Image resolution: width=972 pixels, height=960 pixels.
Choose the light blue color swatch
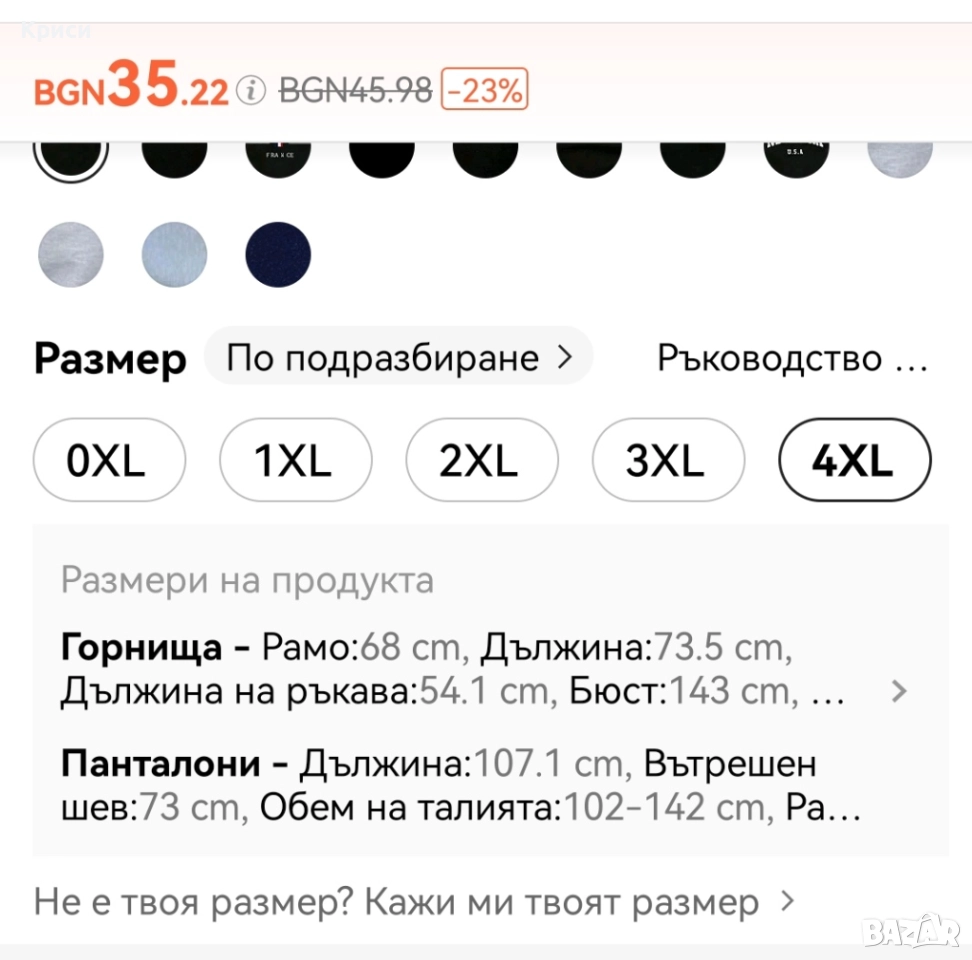click(x=174, y=255)
